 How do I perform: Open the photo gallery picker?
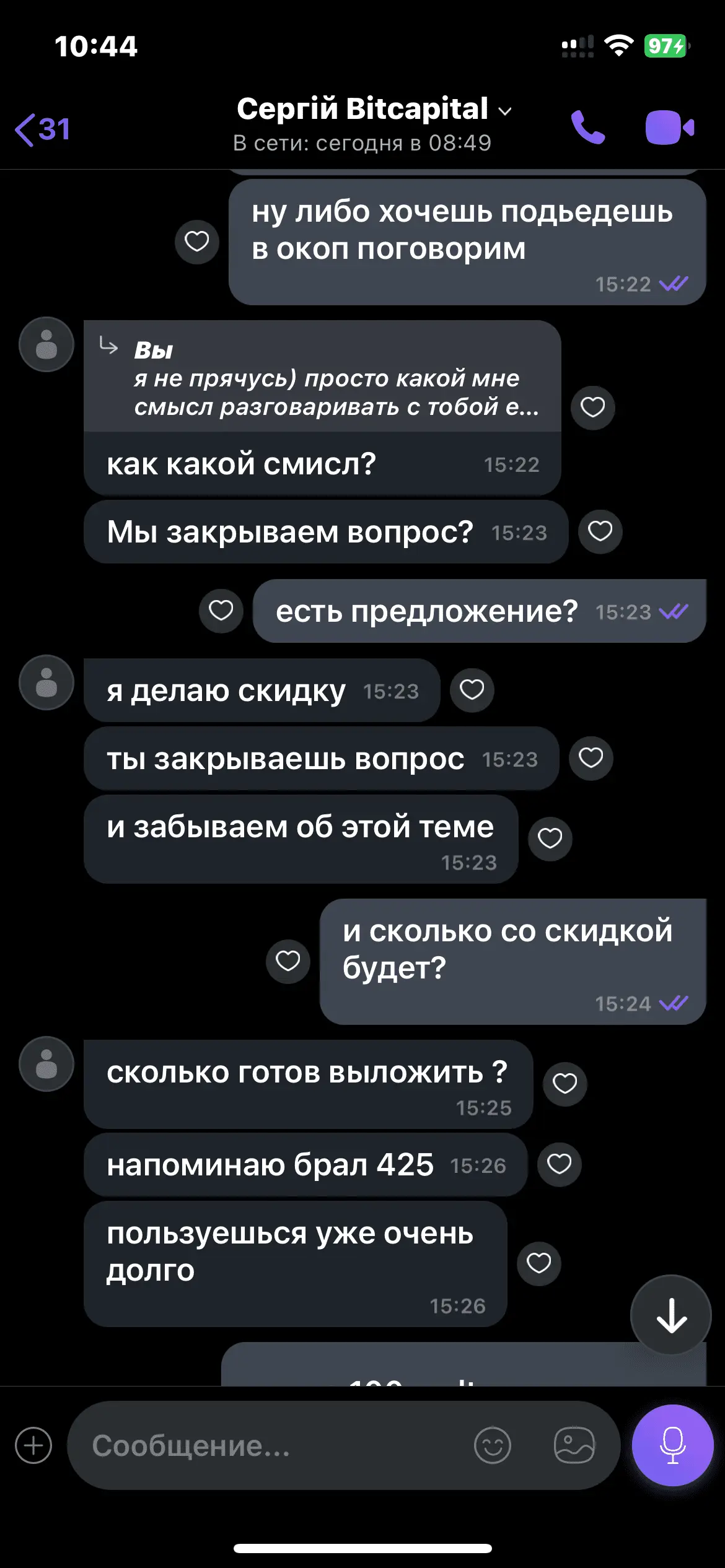point(574,1445)
